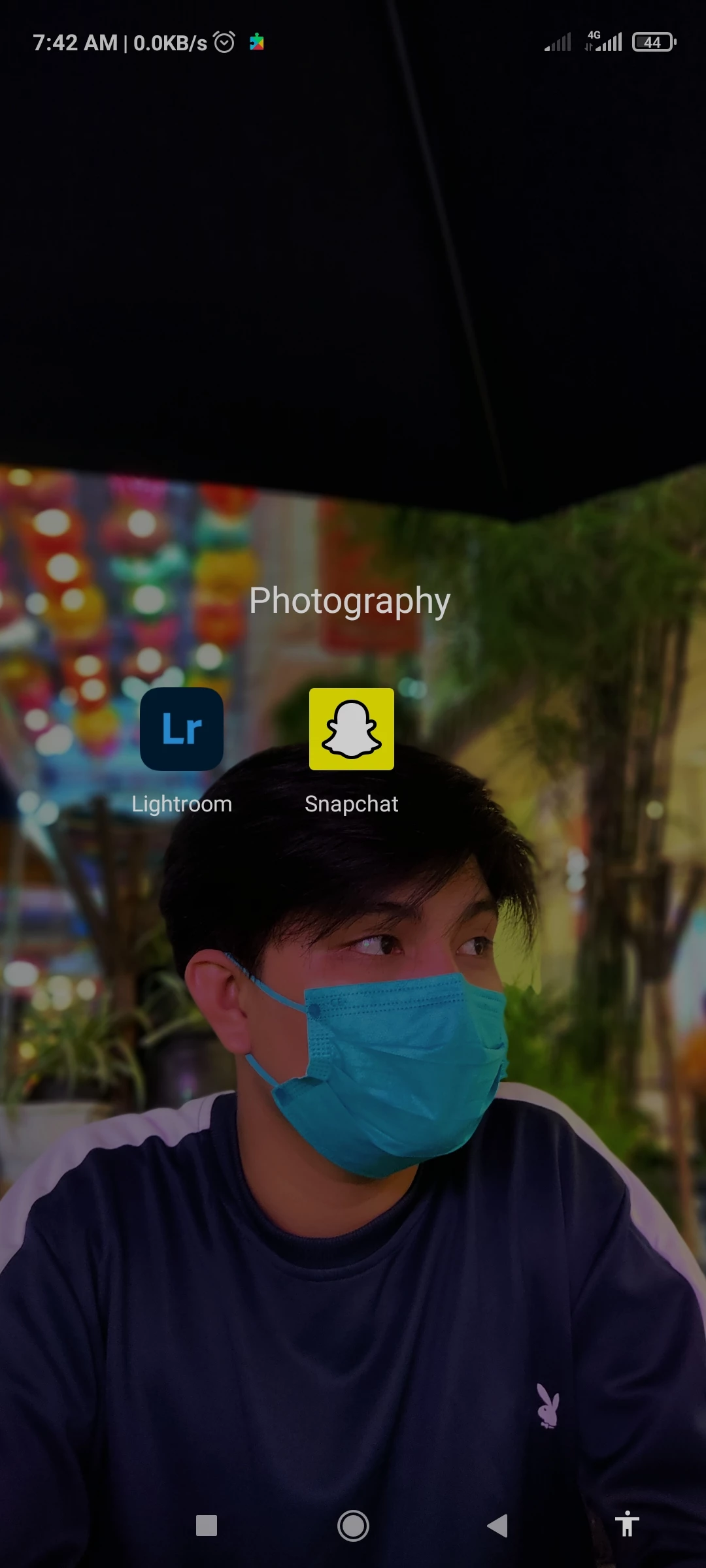Image resolution: width=706 pixels, height=1568 pixels.
Task: Open the accessibility shortcut button
Action: pyautogui.click(x=626, y=1525)
